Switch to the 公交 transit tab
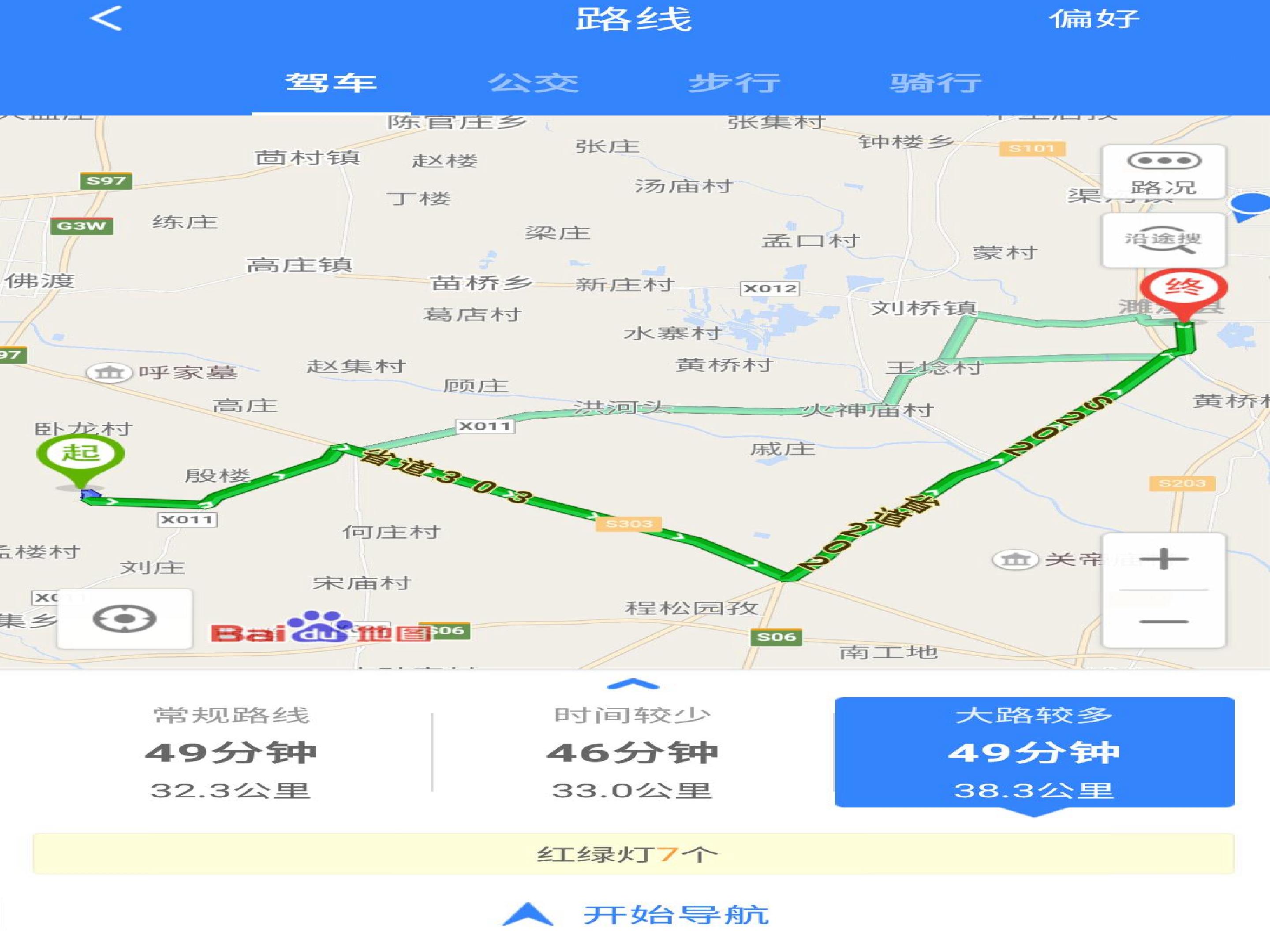This screenshot has width=1270, height=952. pos(533,83)
